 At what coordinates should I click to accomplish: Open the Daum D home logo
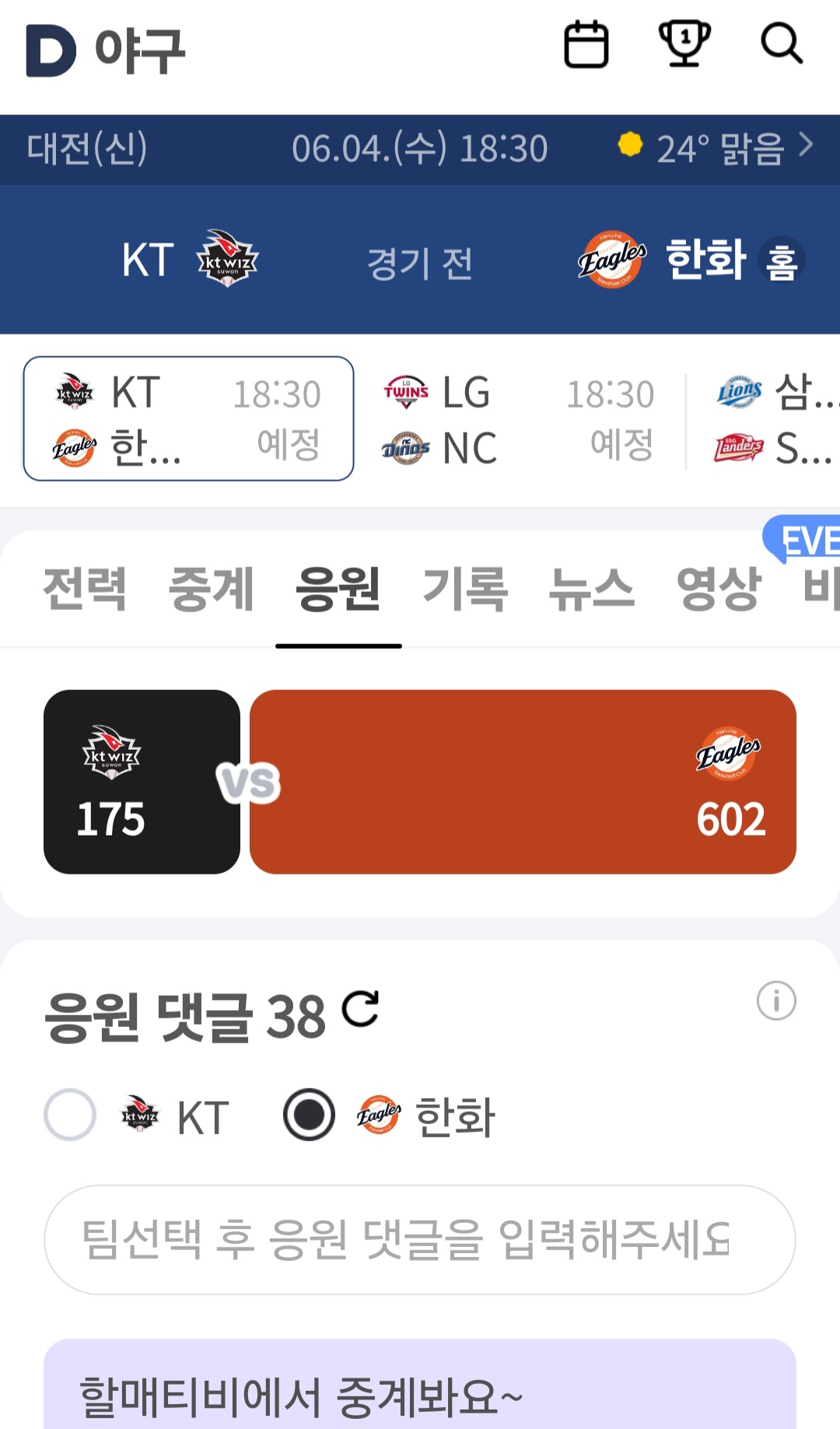click(51, 51)
